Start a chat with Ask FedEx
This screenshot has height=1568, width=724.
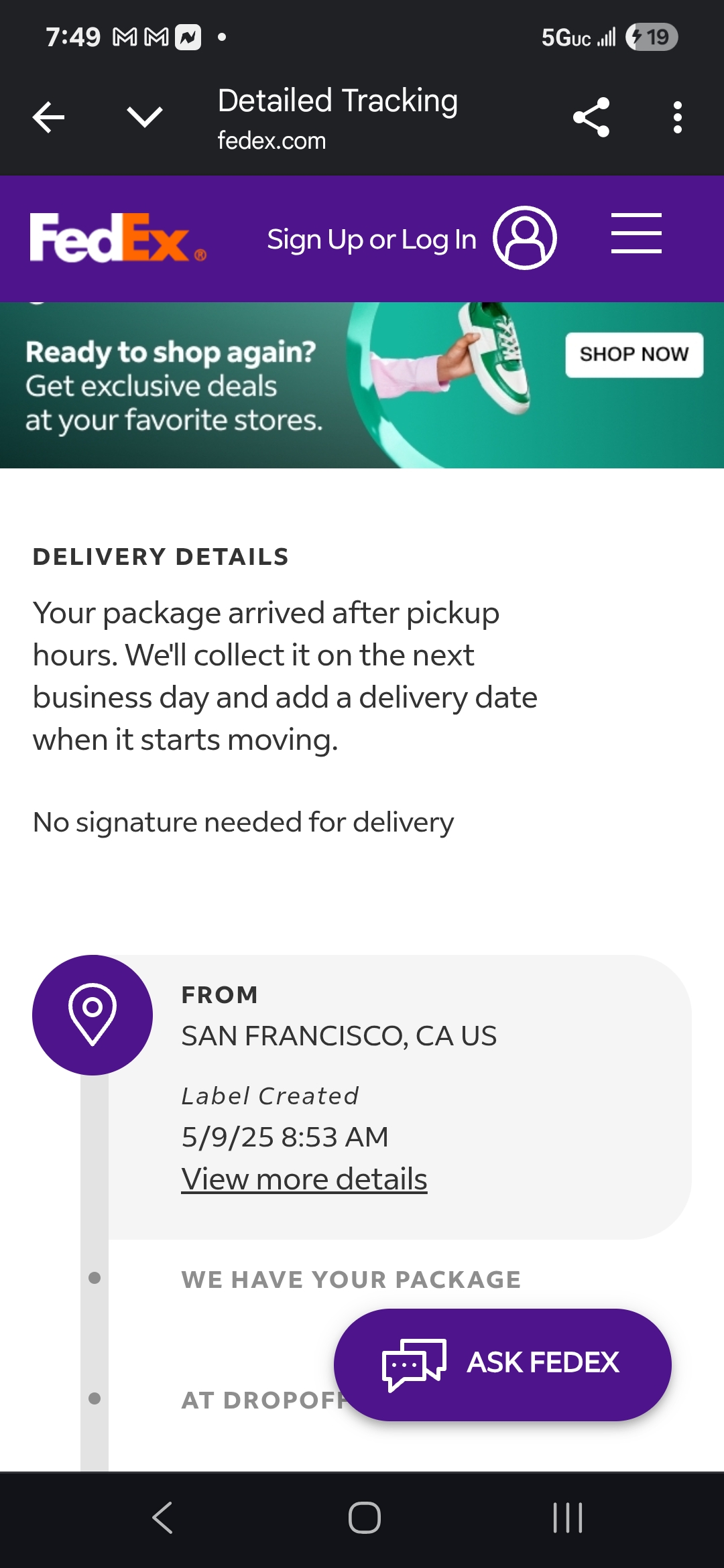point(502,1364)
